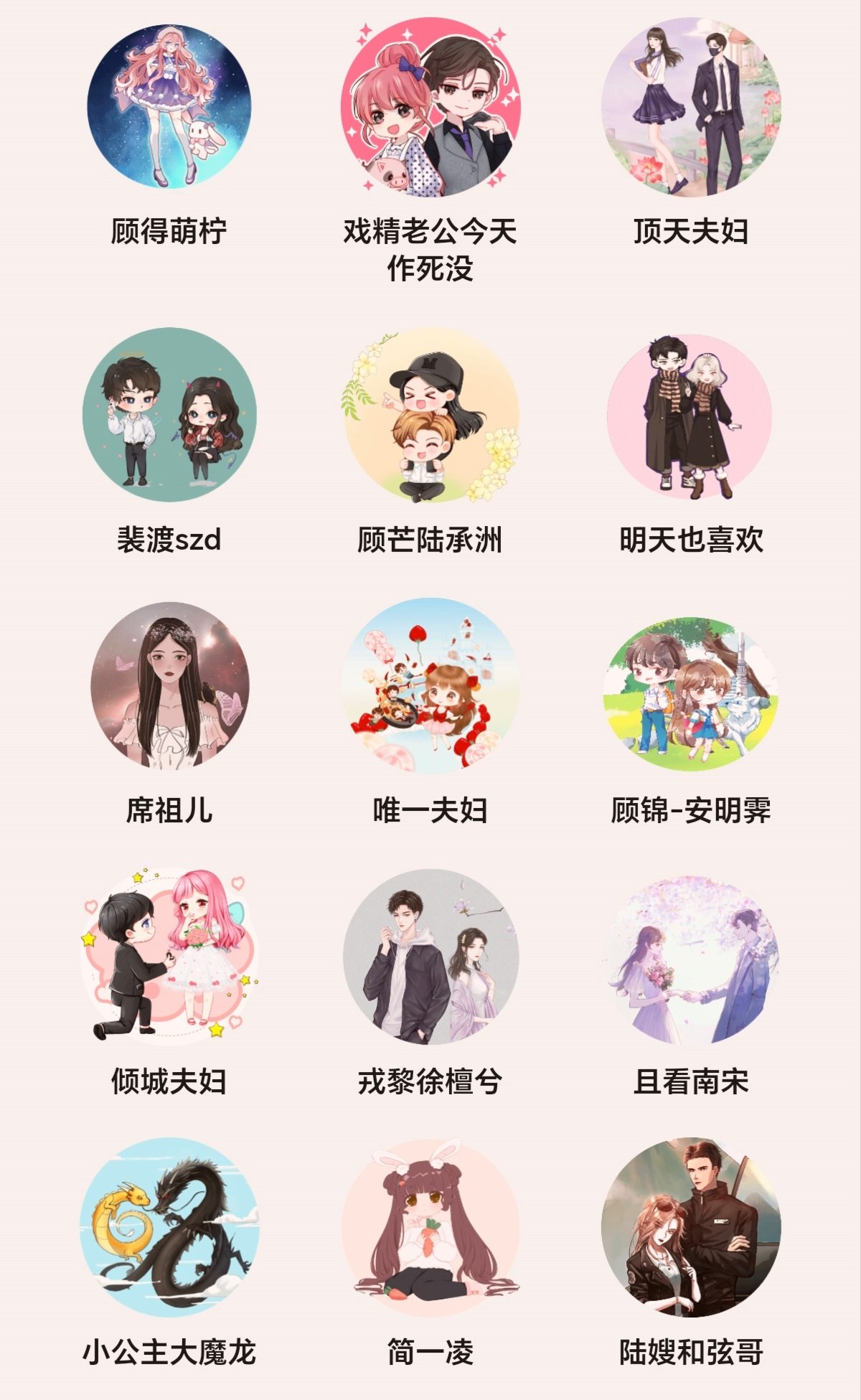This screenshot has width=861, height=1400.
Task: Open the 且看南宋 entry
Action: click(691, 958)
